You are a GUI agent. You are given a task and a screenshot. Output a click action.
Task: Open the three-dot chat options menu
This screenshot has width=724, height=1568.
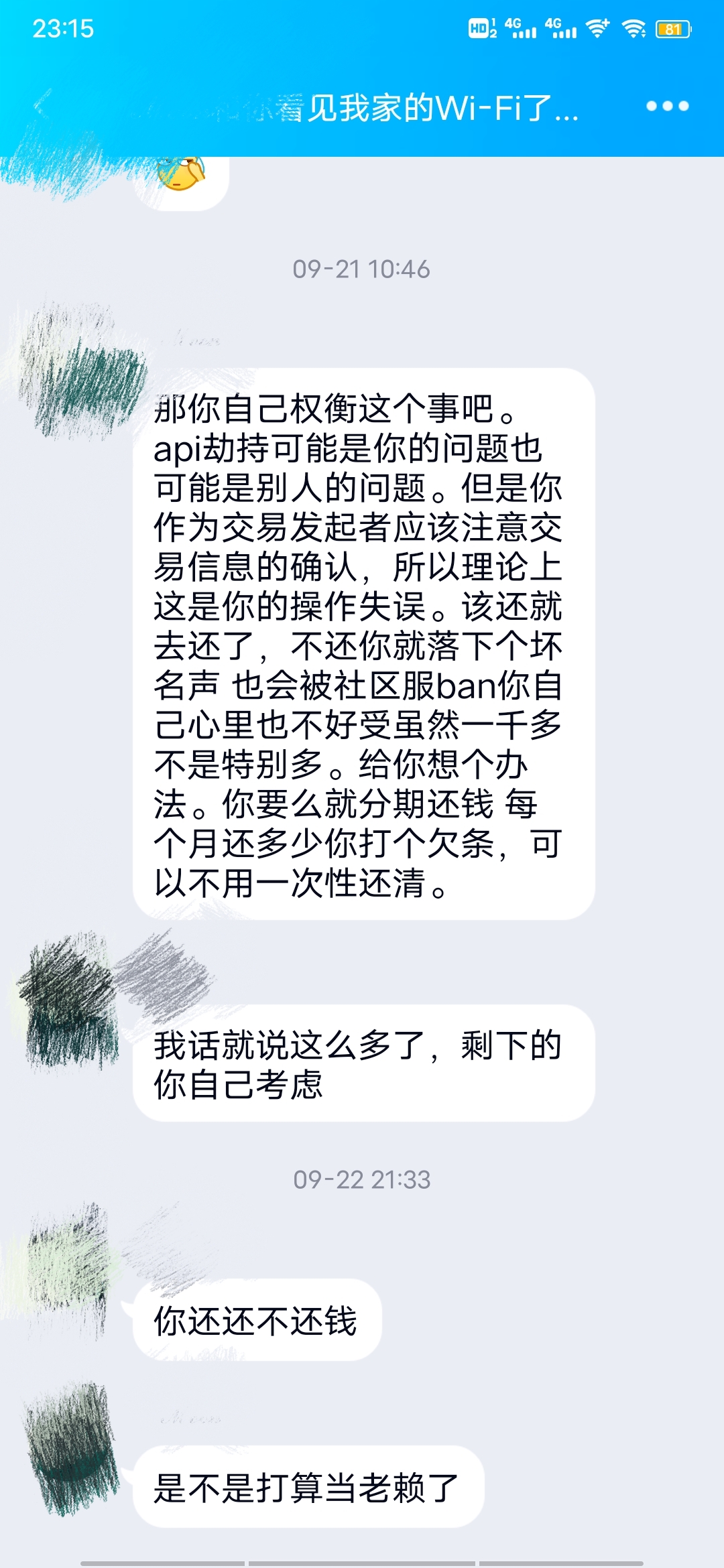667,106
